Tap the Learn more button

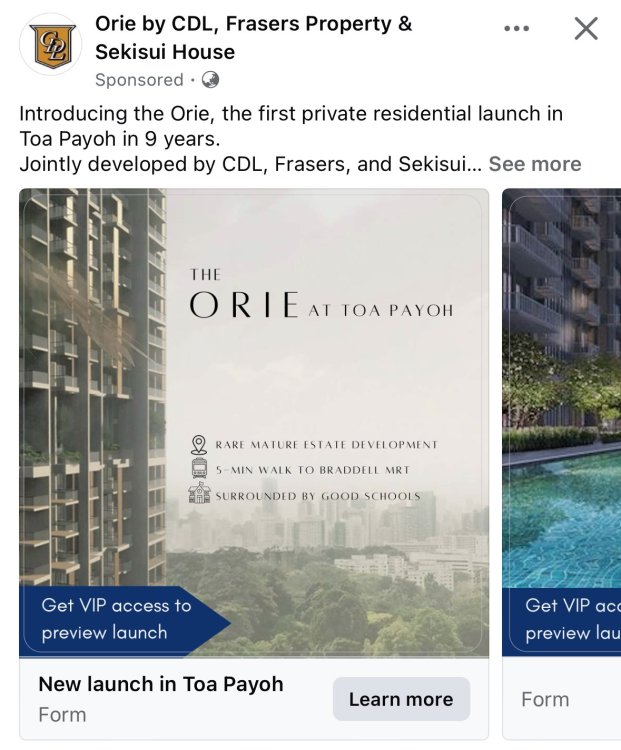coord(401,699)
